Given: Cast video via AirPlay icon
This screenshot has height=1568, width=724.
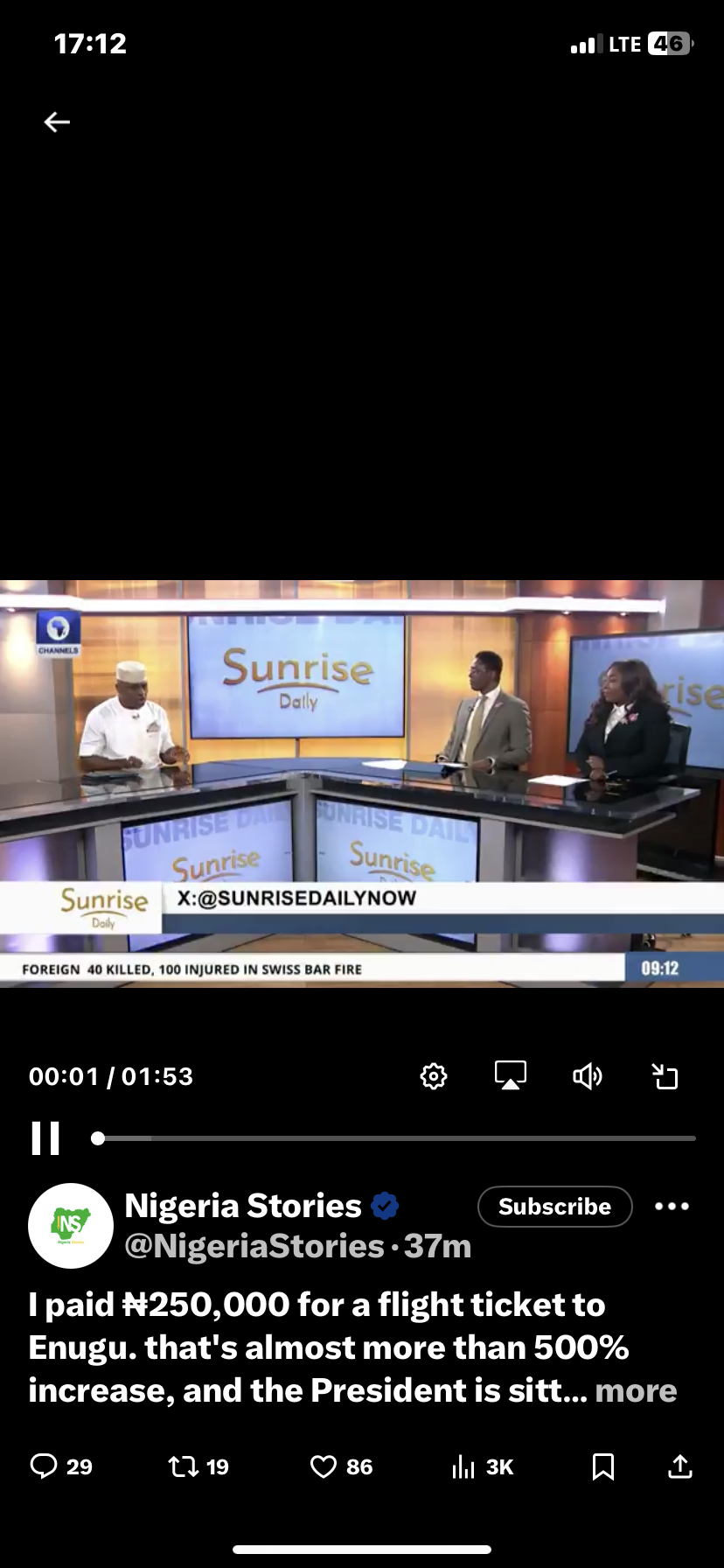Looking at the screenshot, I should coord(511,1075).
